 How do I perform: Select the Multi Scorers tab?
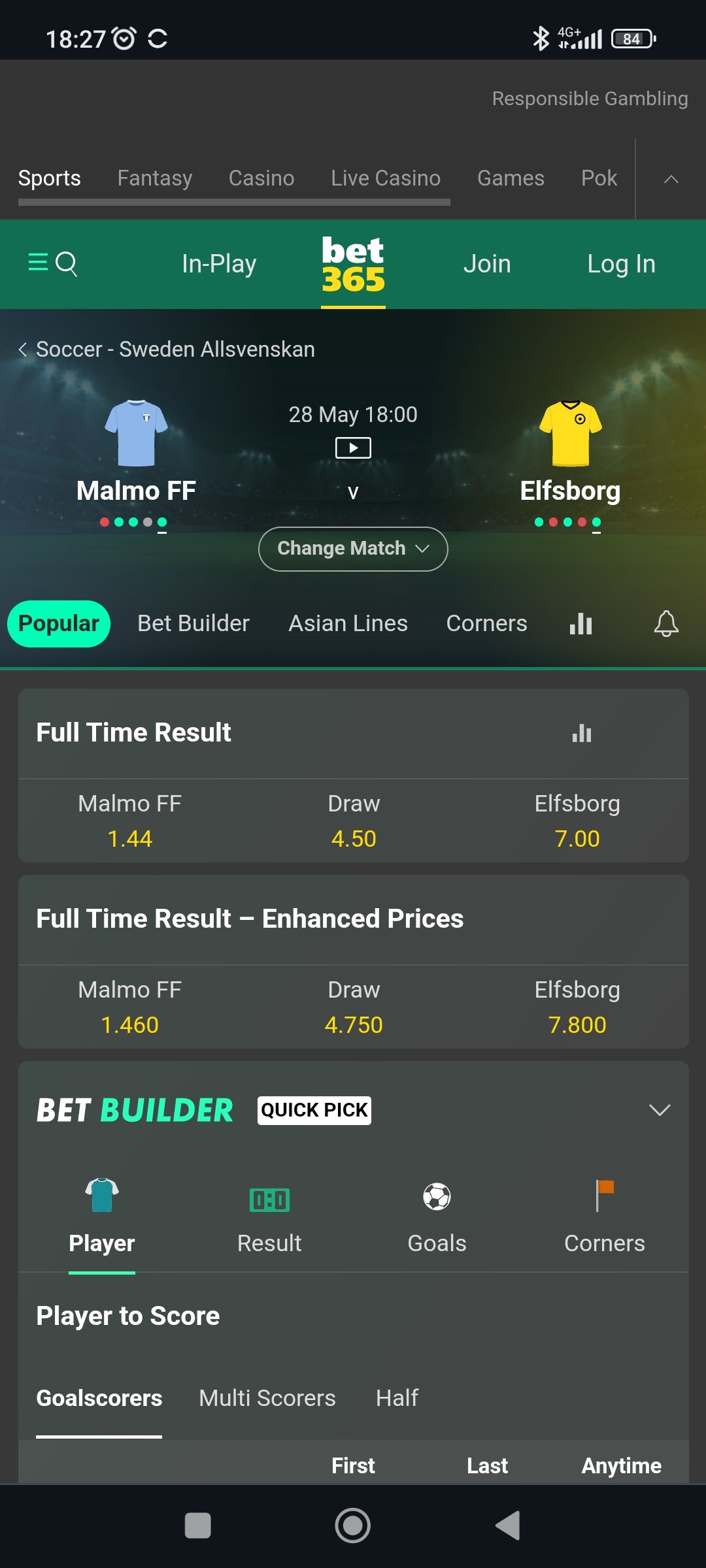[267, 1398]
